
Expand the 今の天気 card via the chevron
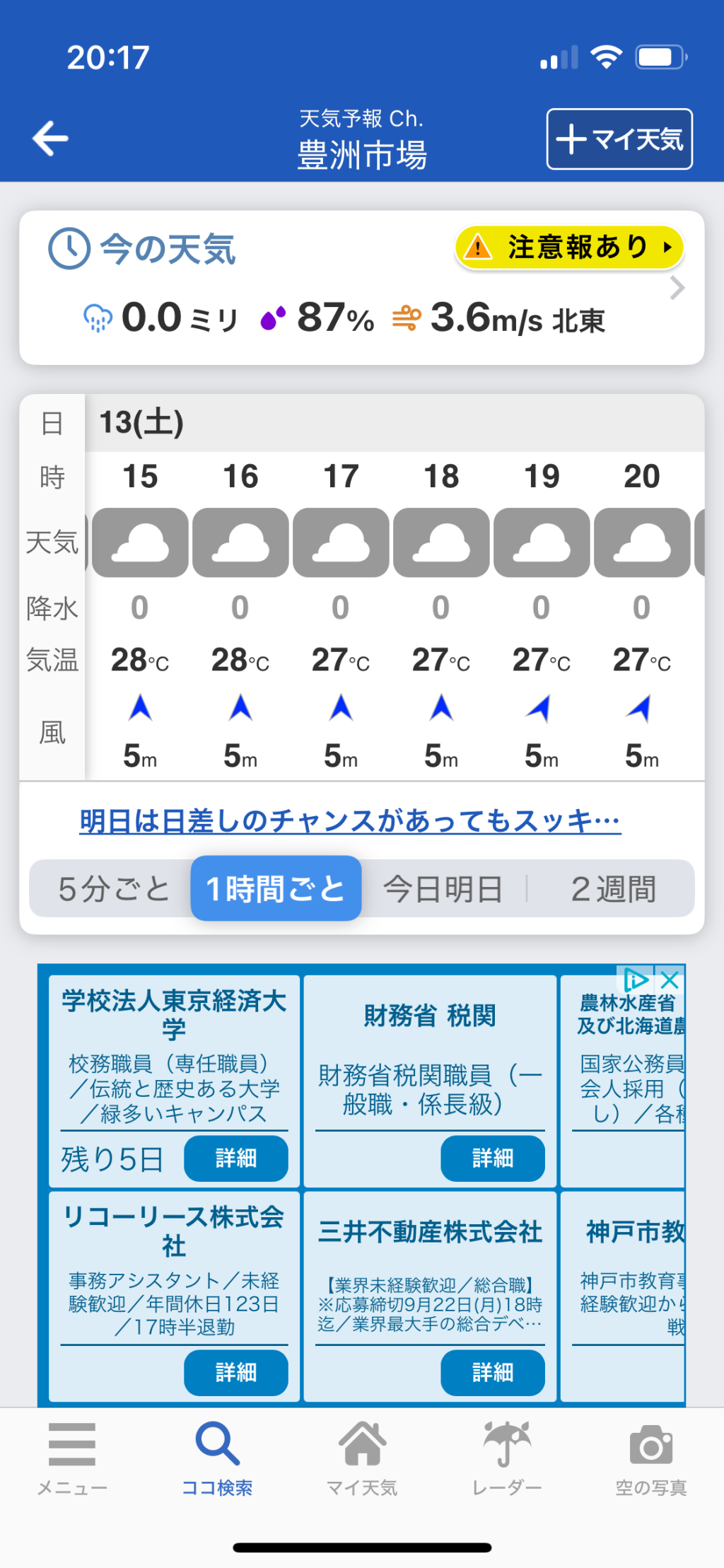pyautogui.click(x=677, y=288)
